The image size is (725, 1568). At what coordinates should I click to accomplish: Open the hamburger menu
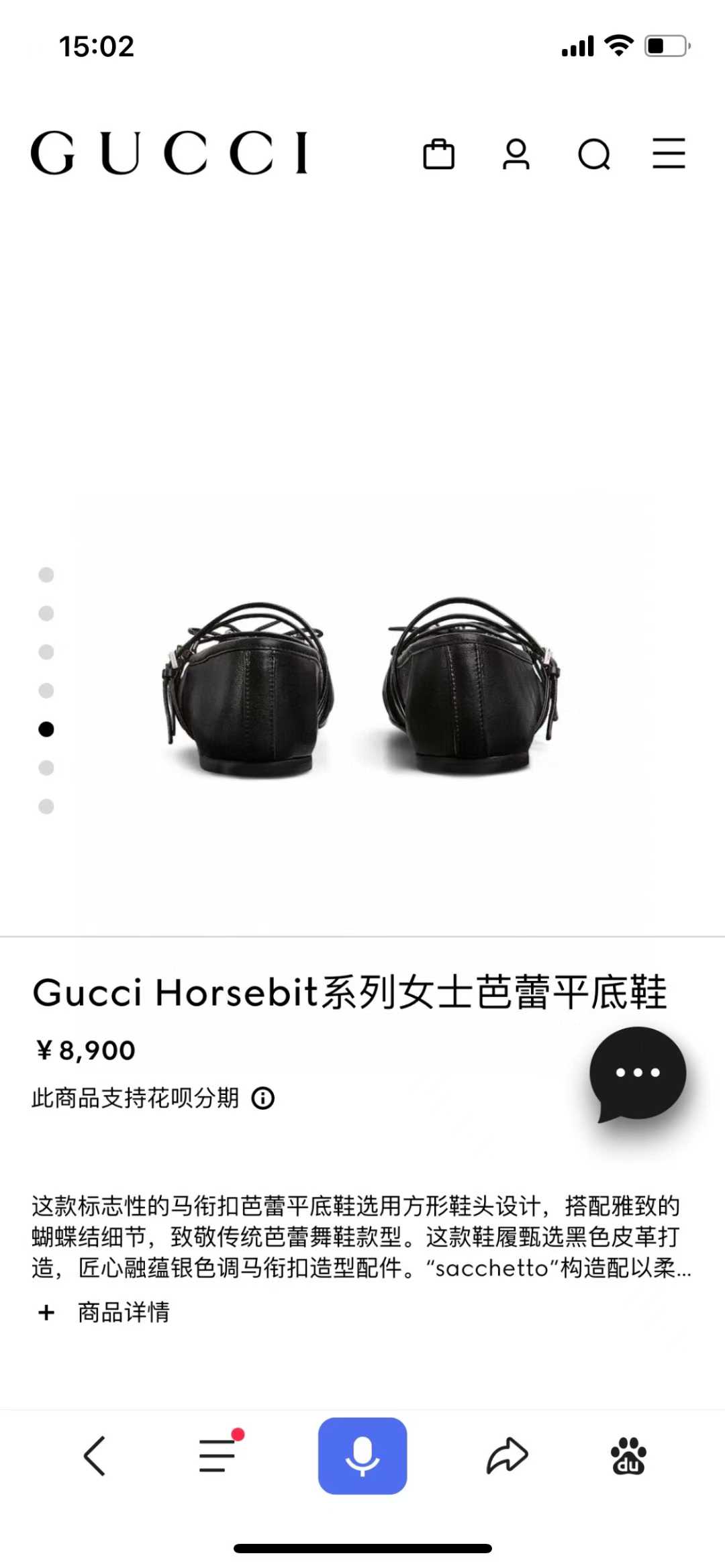(669, 154)
